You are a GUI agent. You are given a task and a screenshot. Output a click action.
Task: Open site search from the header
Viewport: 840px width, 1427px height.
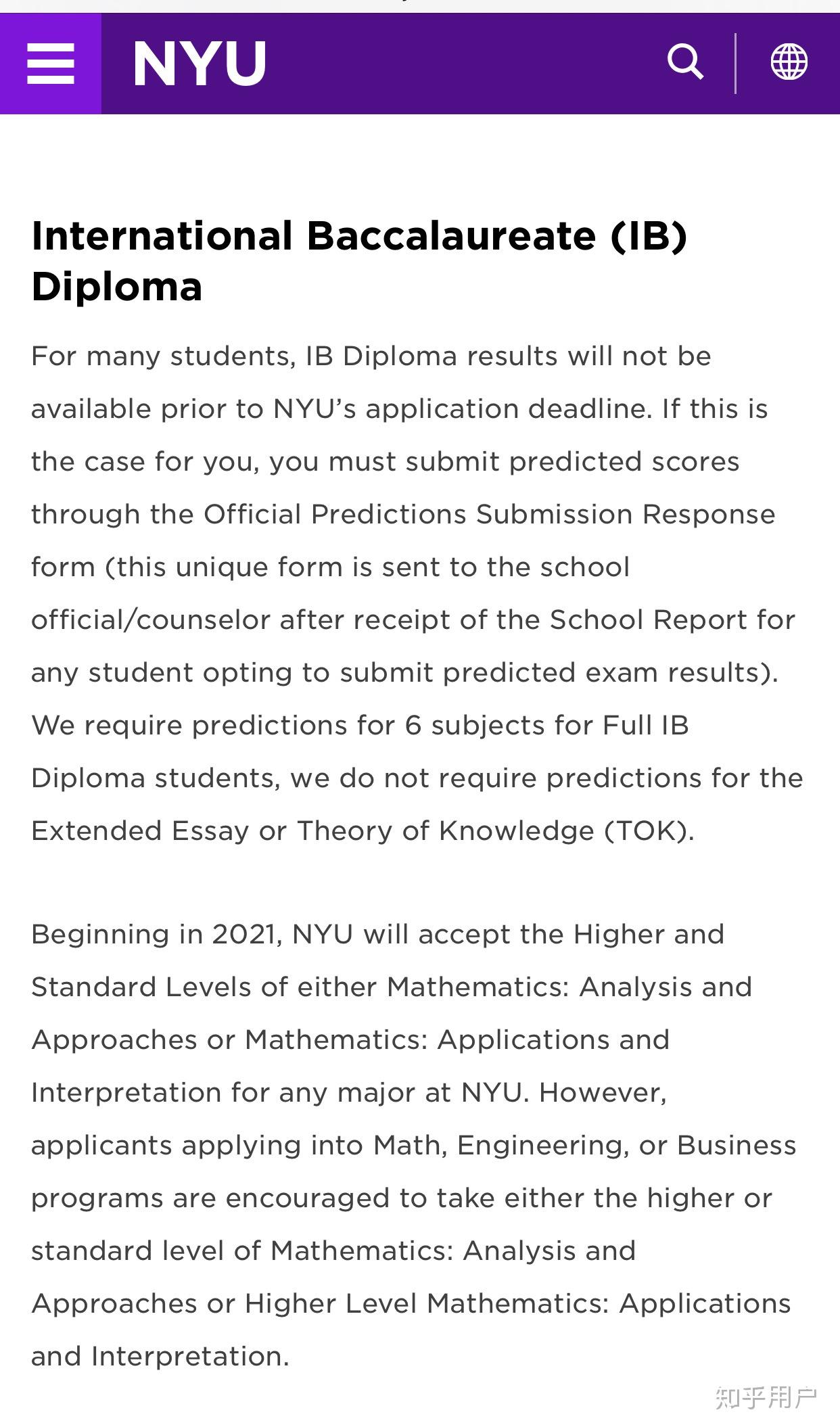pos(686,62)
